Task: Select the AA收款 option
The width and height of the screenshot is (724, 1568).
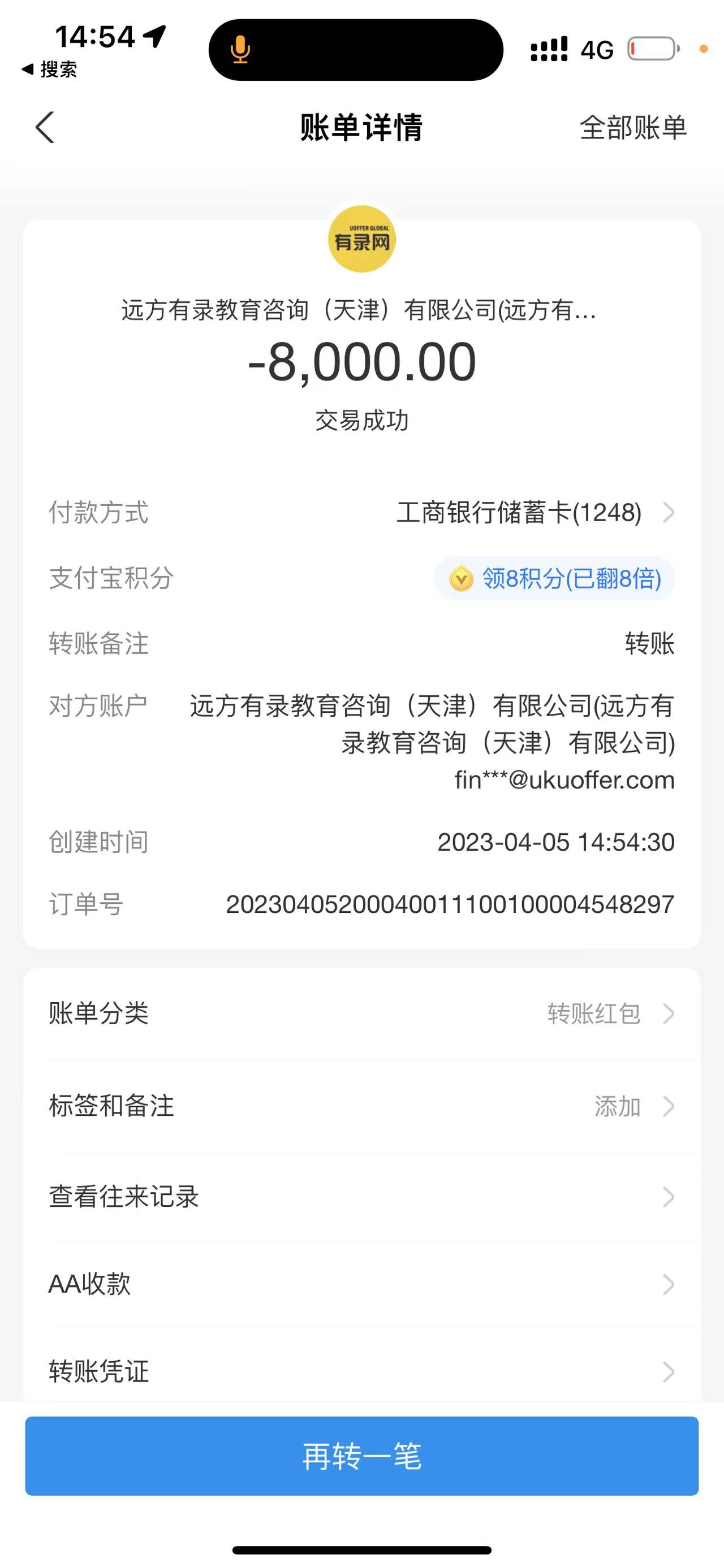Action: [x=361, y=1284]
